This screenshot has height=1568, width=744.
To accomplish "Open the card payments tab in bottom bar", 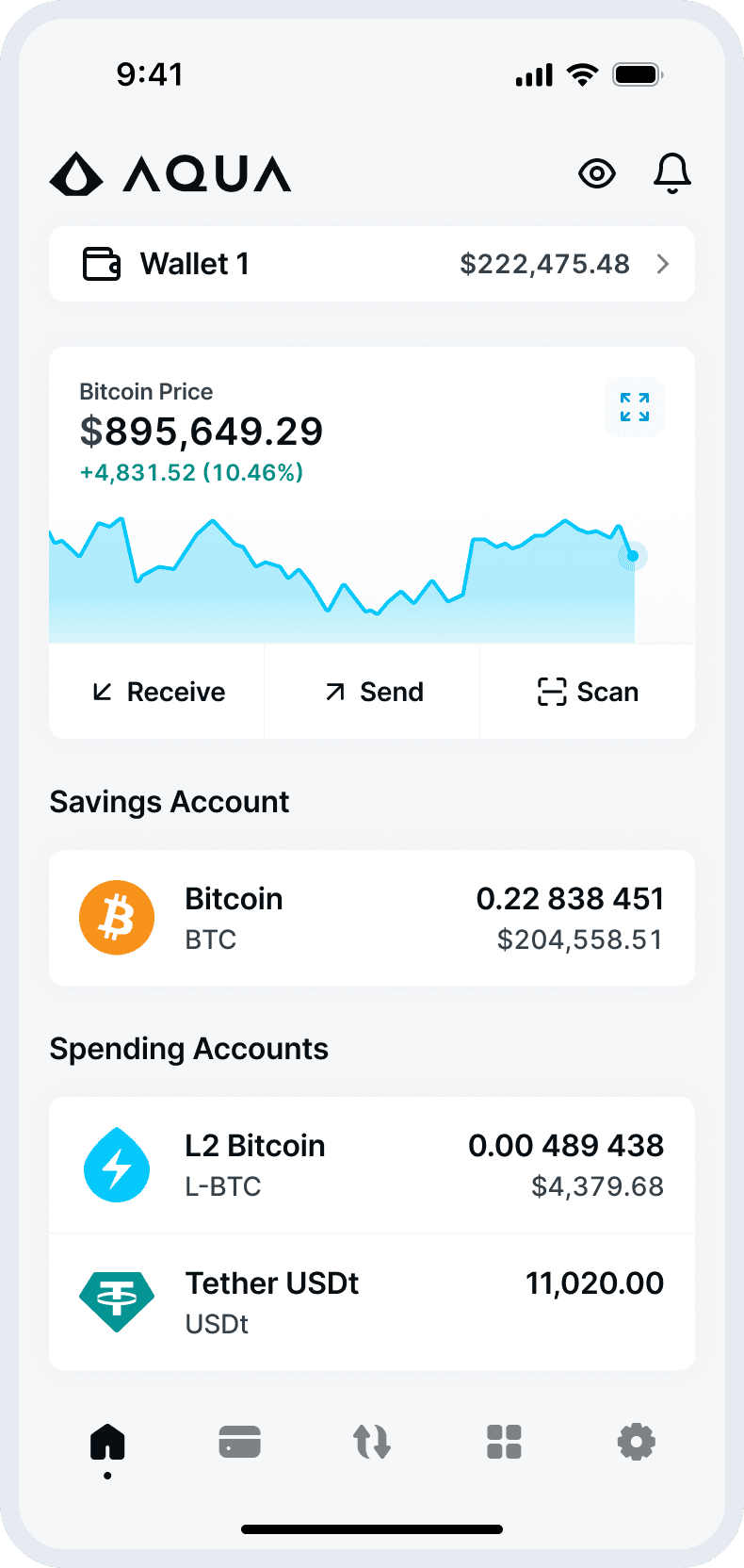I will tap(239, 1441).
